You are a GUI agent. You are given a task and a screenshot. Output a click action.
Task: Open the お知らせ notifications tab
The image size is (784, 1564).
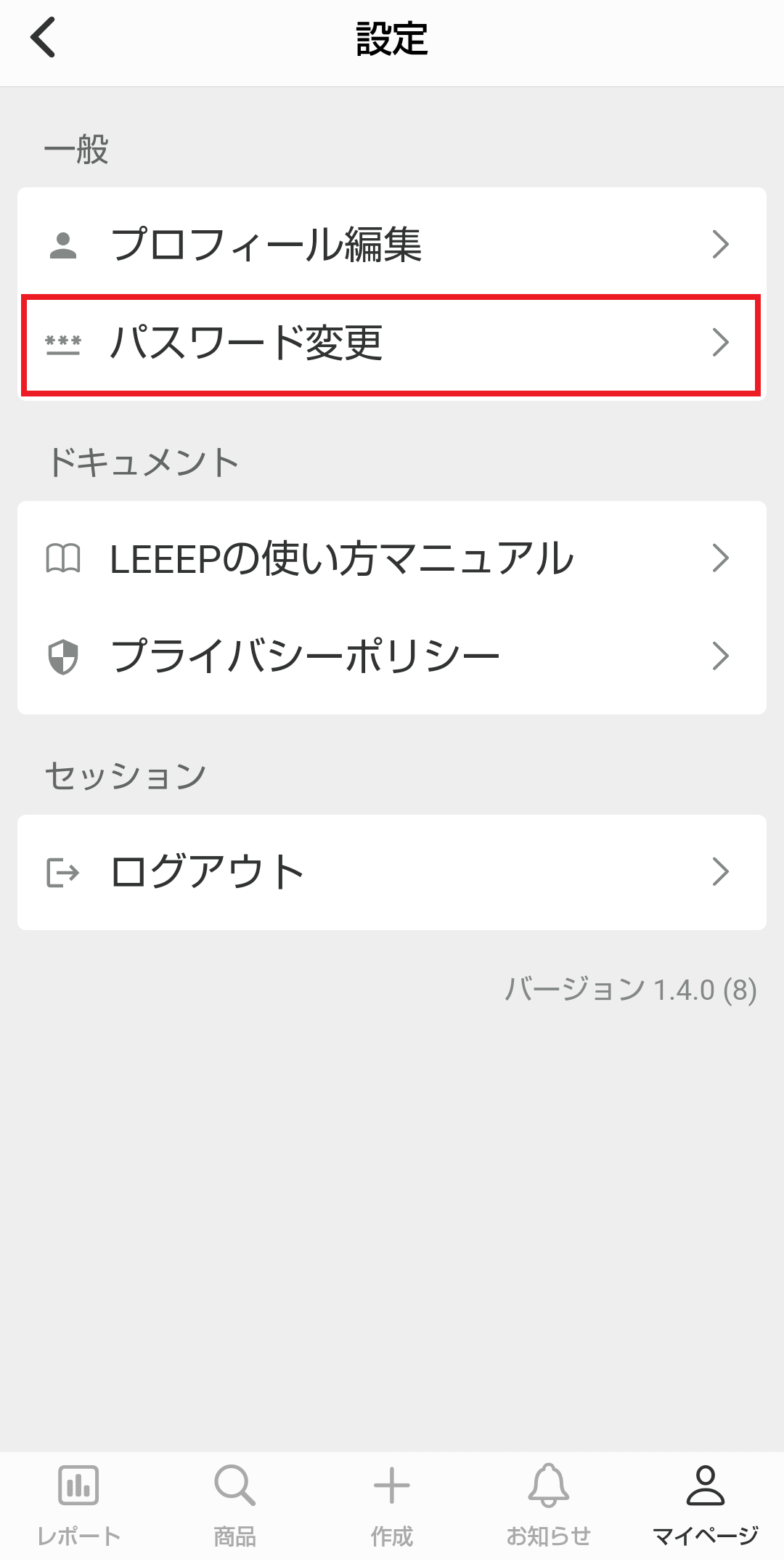pyautogui.click(x=549, y=1506)
